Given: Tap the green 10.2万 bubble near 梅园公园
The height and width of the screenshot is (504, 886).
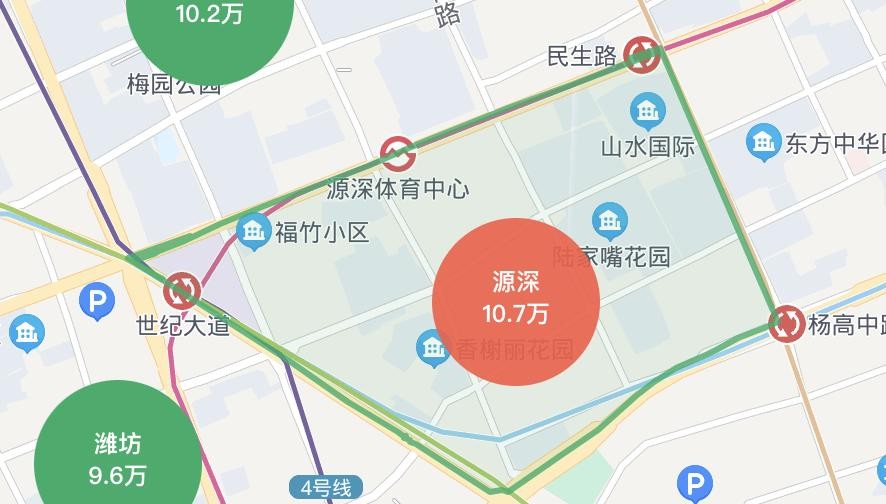Looking at the screenshot, I should point(210,20).
